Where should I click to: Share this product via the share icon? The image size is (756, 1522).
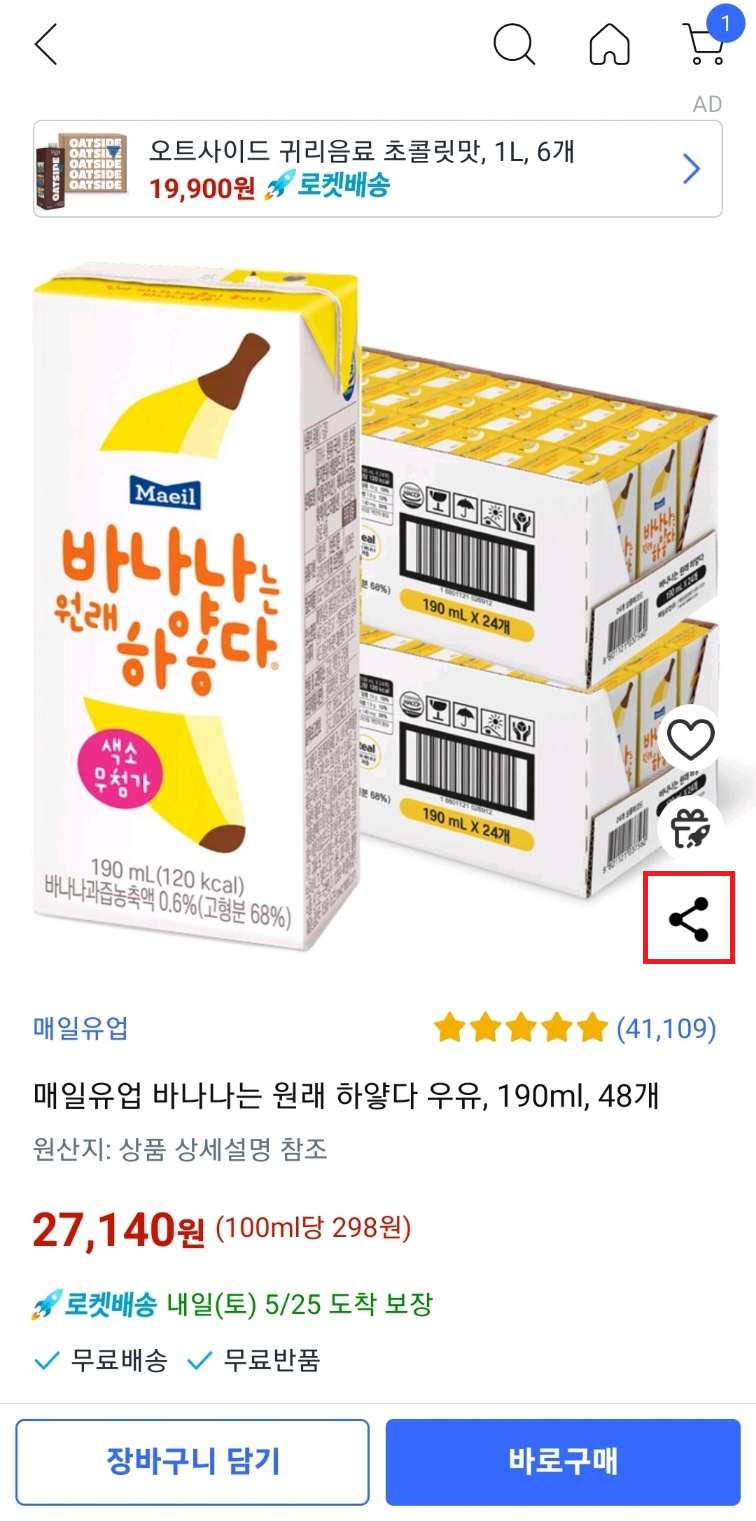[x=689, y=919]
